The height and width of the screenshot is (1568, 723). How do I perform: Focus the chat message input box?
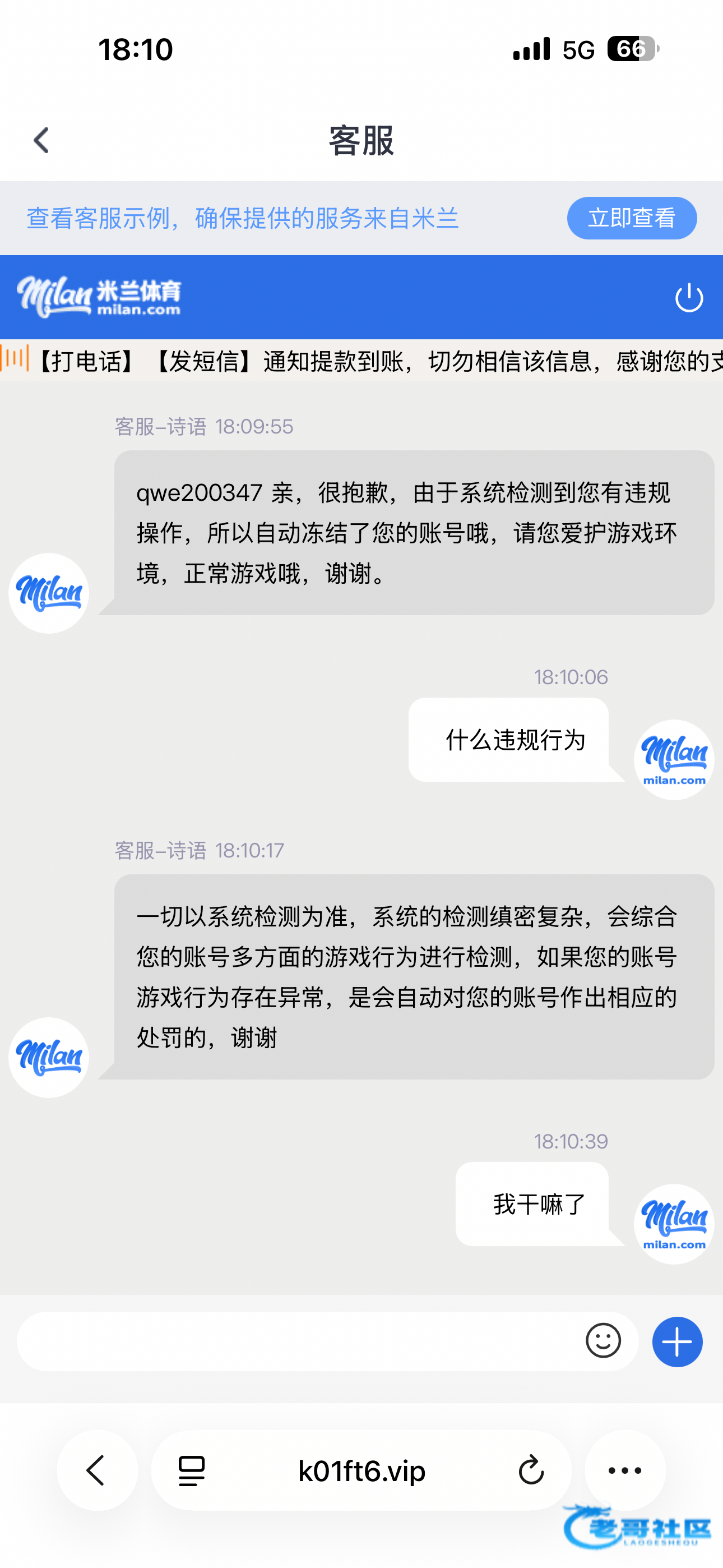[x=298, y=1341]
